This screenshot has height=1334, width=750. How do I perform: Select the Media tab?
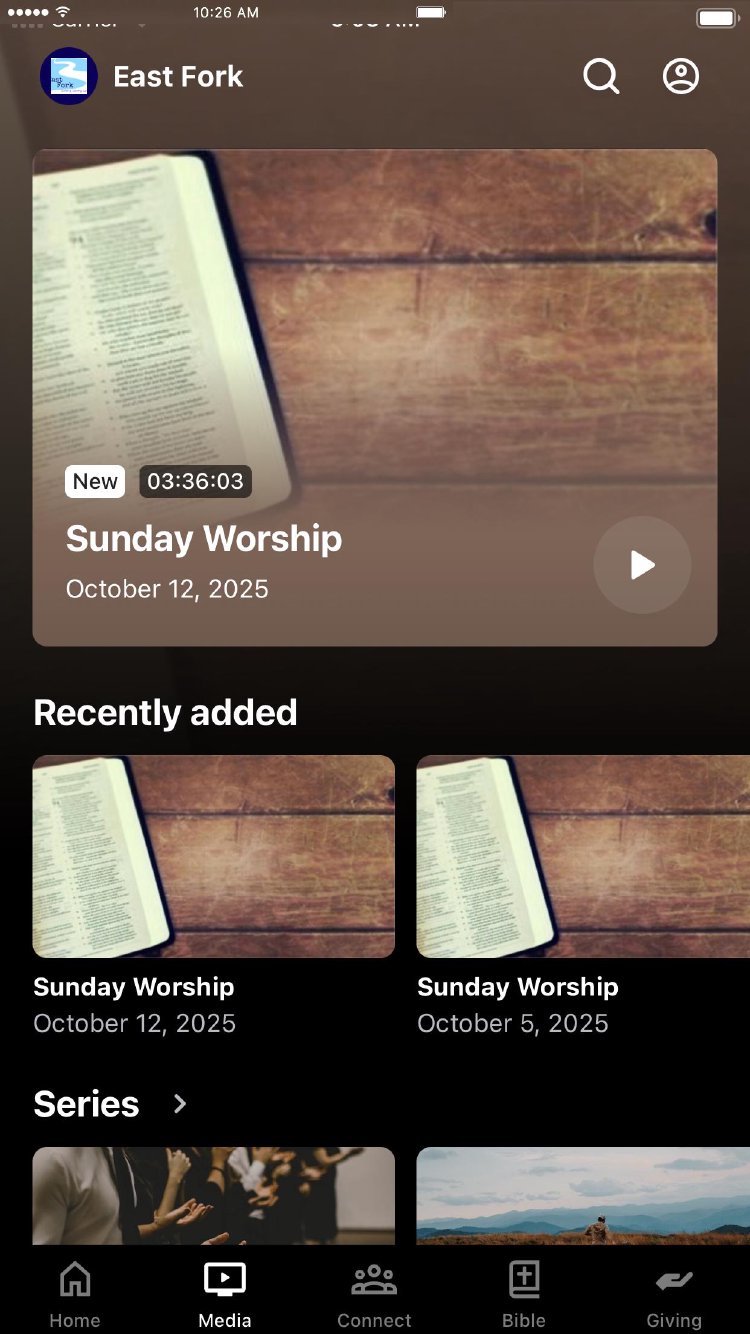point(225,1294)
